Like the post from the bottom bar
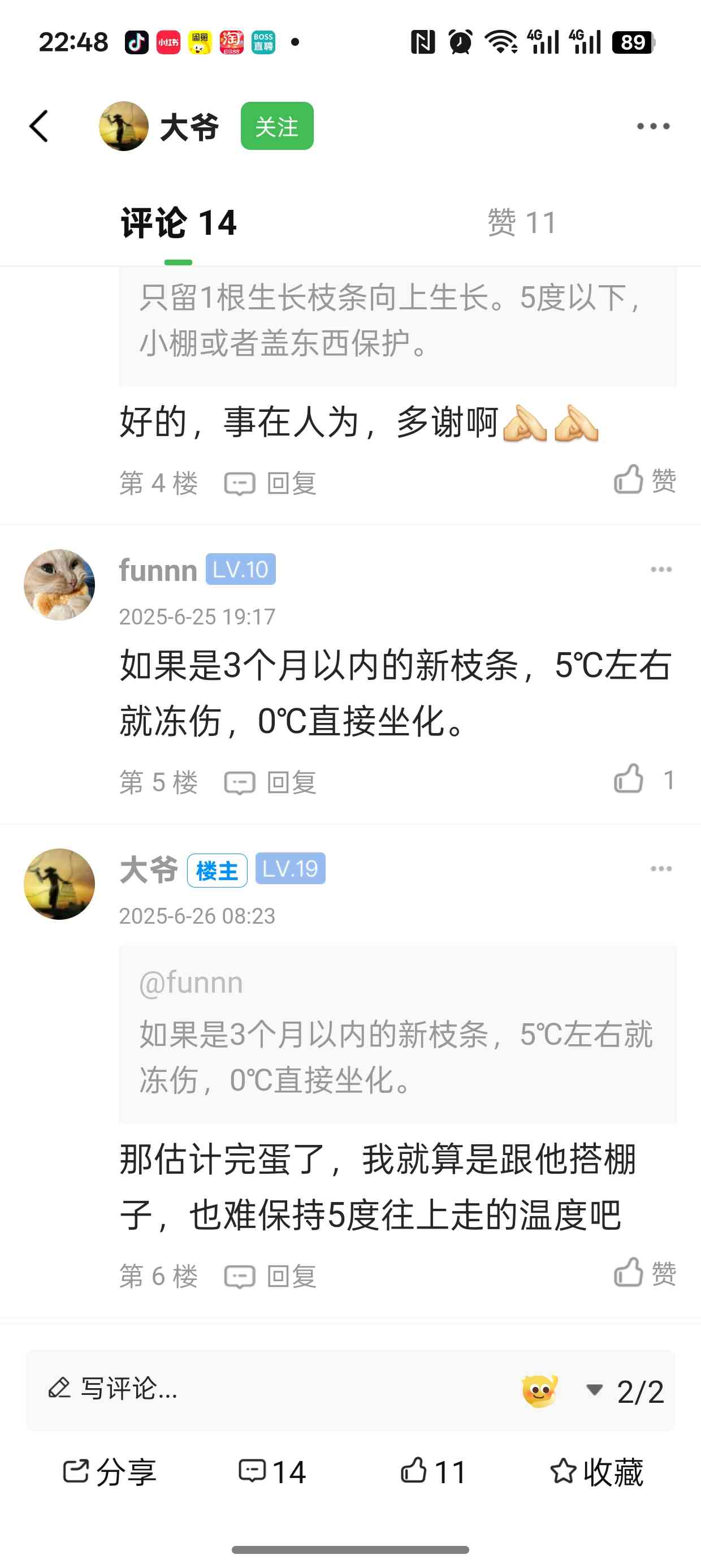The width and height of the screenshot is (701, 1568). (432, 1472)
